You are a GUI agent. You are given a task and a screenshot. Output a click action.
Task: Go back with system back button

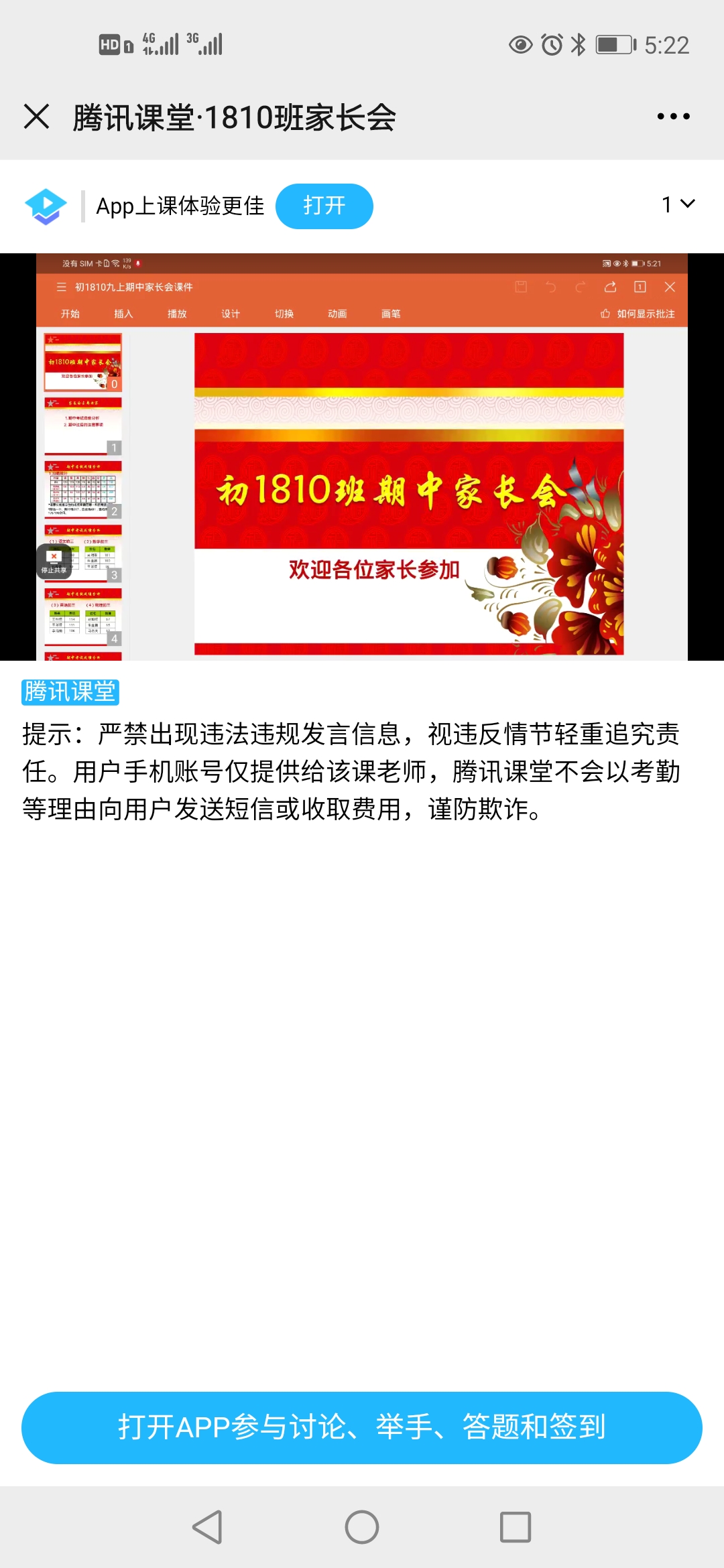pos(207,1527)
